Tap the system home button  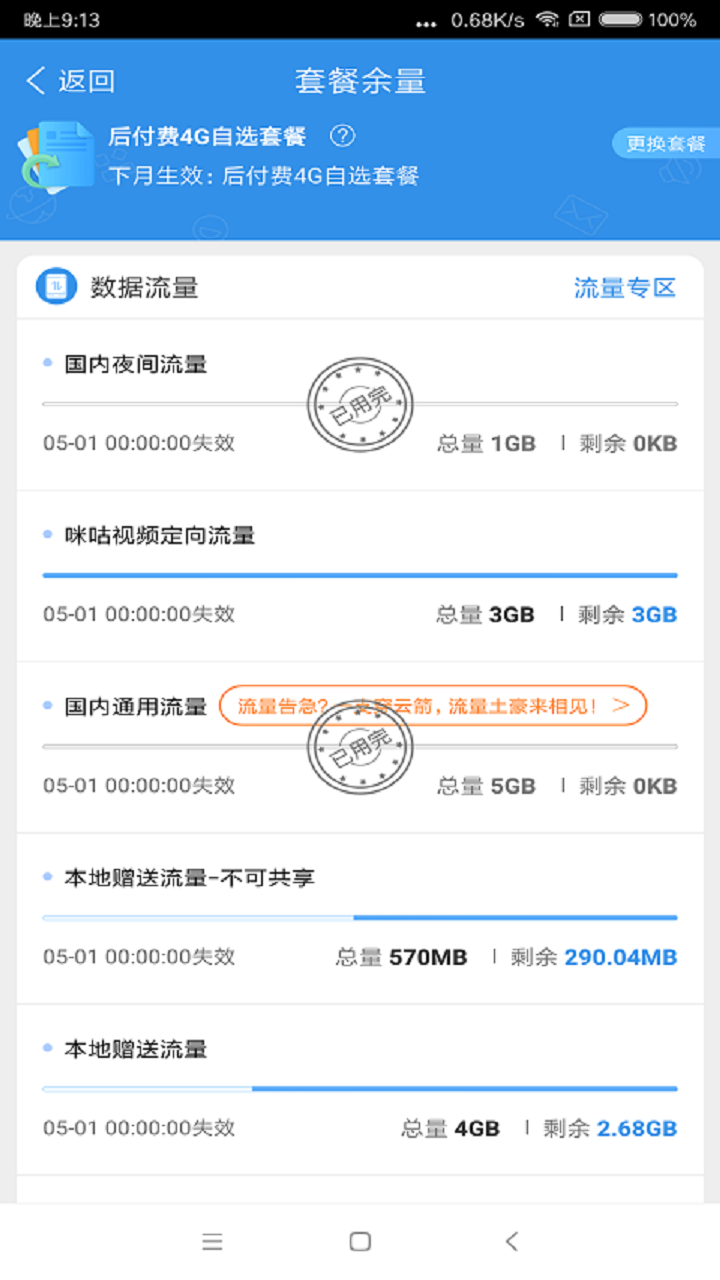pos(360,1241)
